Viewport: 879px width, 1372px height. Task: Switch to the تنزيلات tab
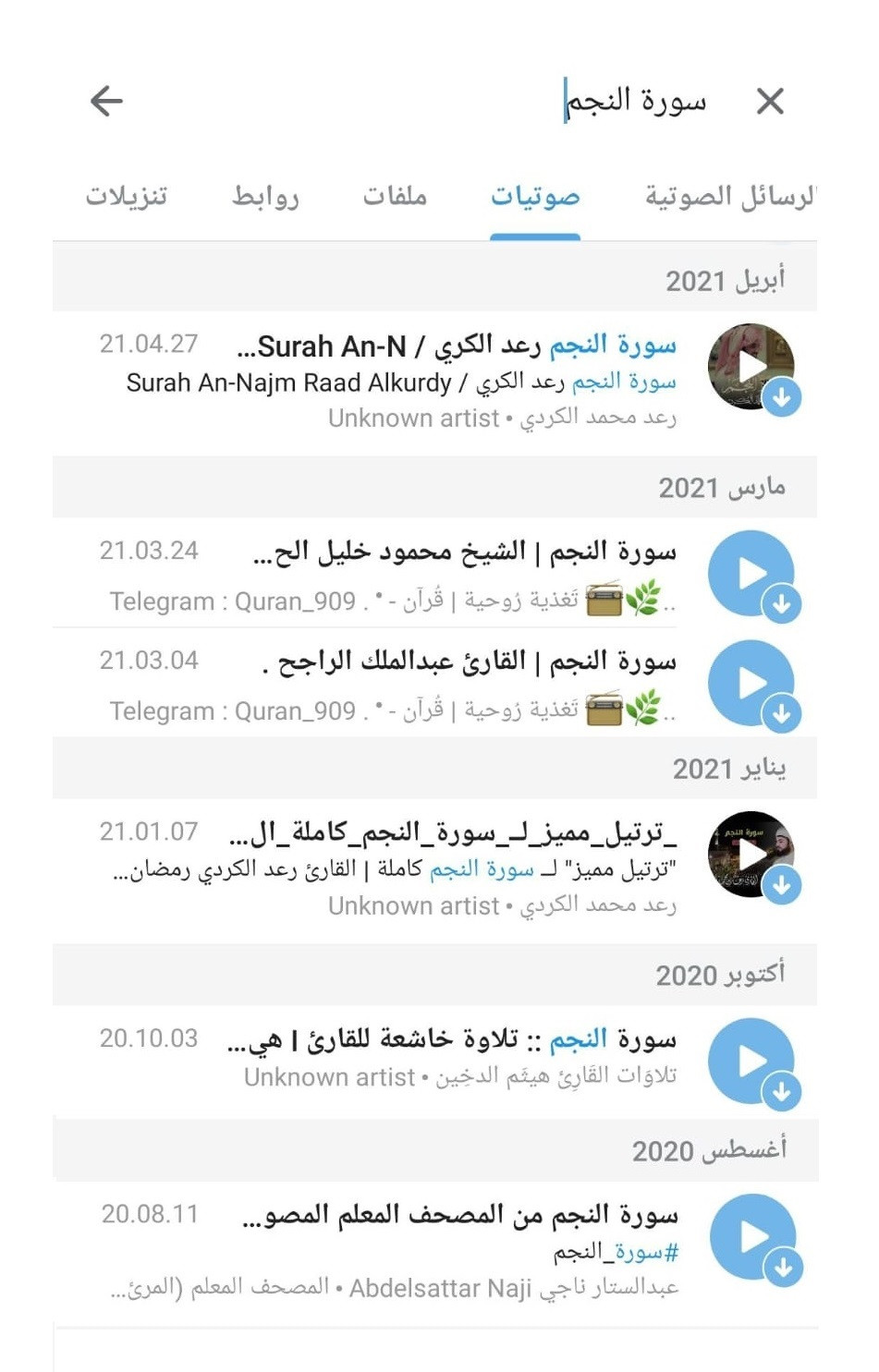point(127,196)
